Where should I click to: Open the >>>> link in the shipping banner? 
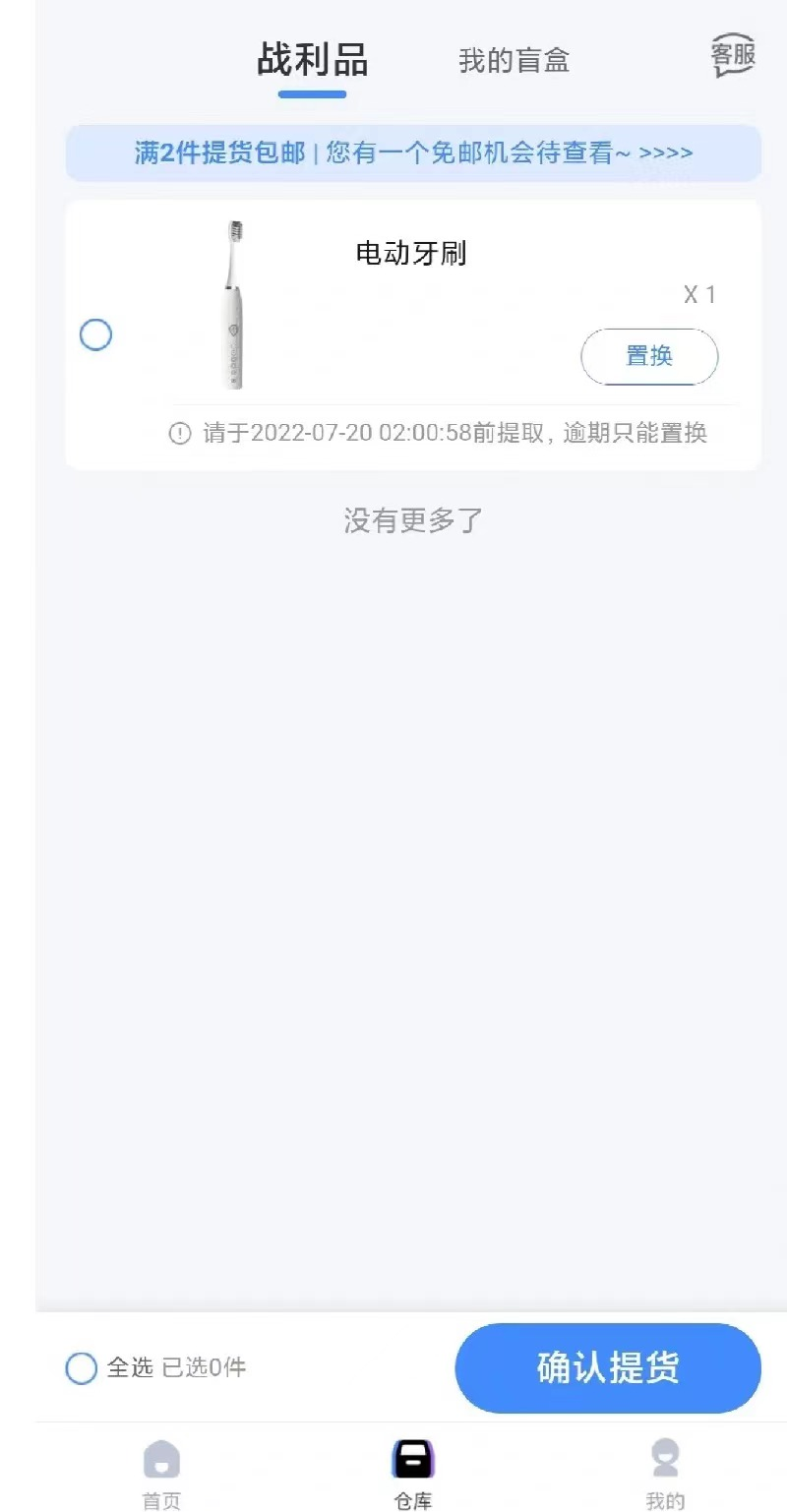click(667, 152)
